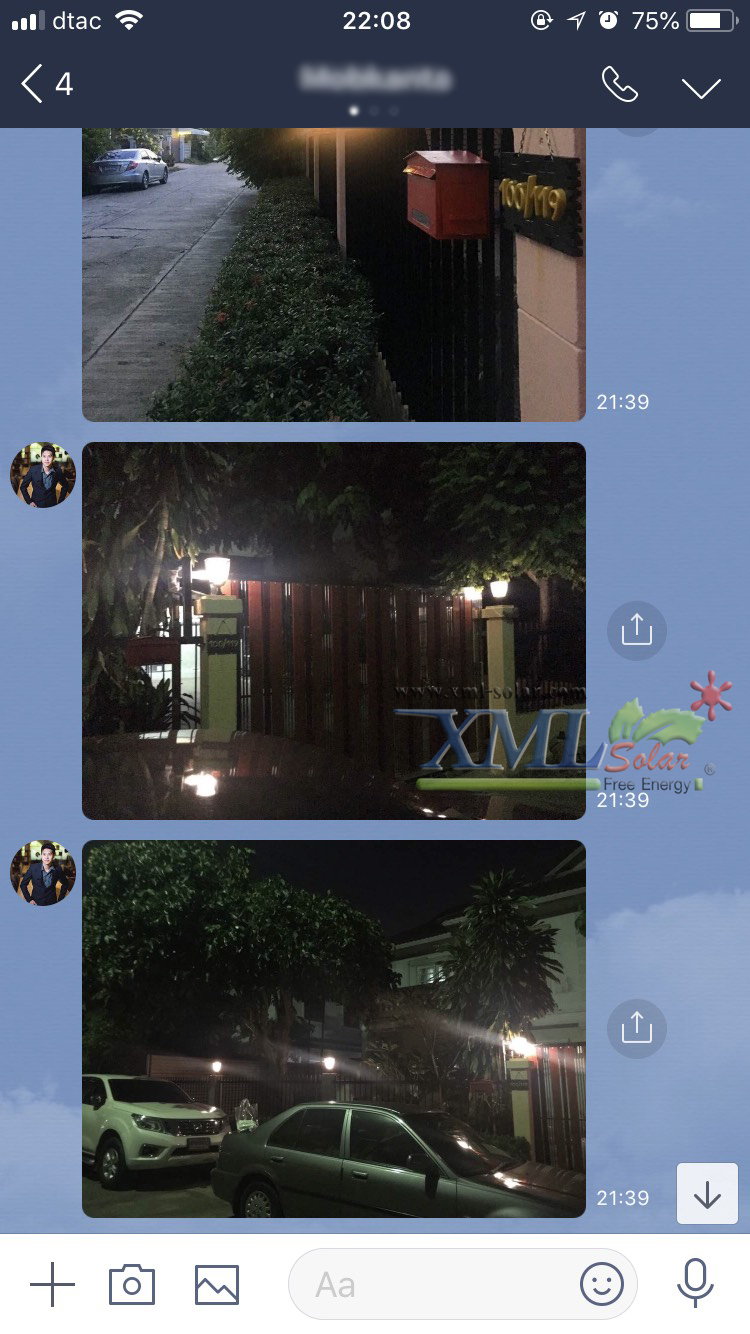
Task: Share the lit fence gate photo
Action: pyautogui.click(x=636, y=630)
